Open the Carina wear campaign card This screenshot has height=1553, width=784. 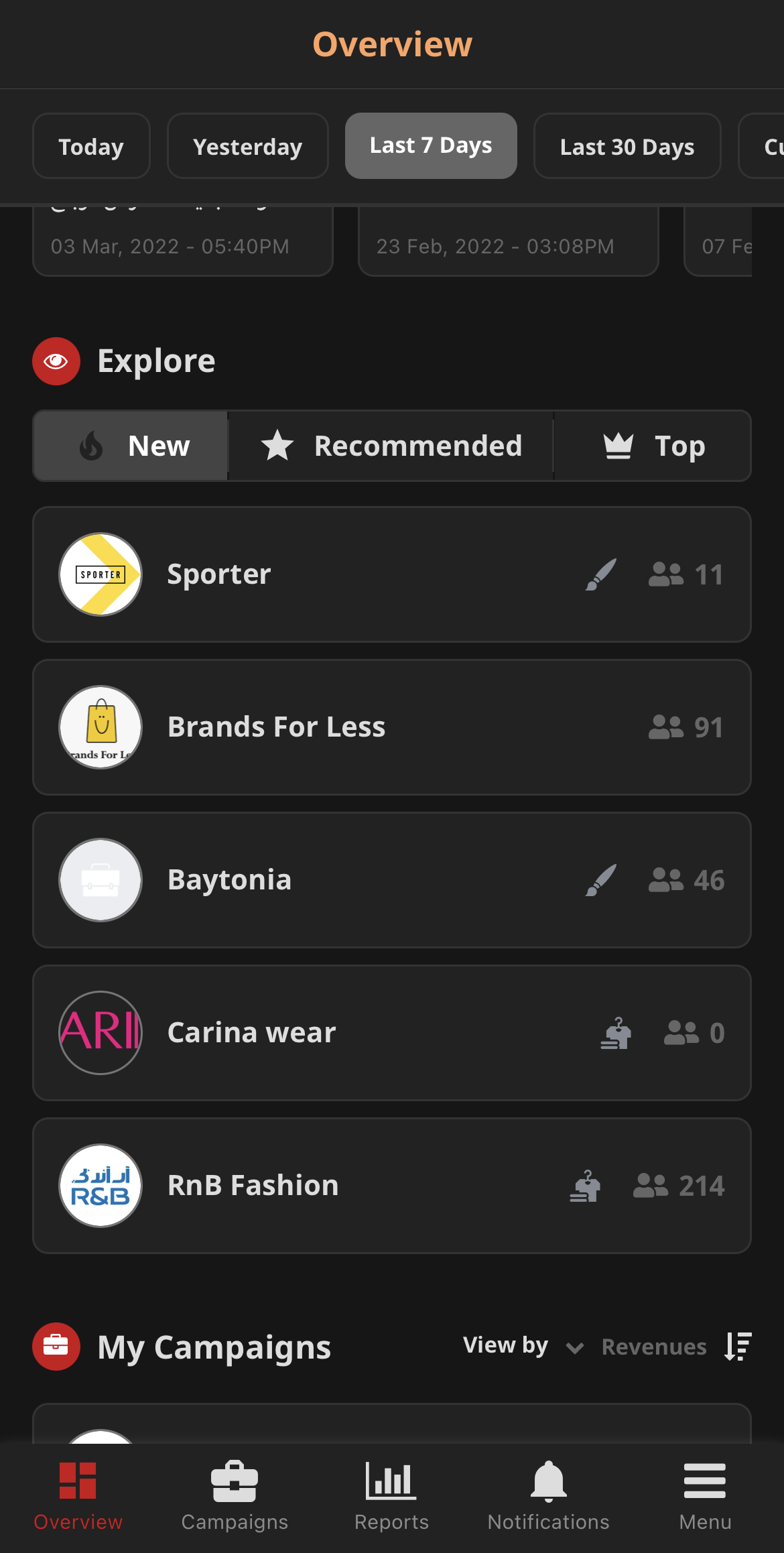coord(392,1033)
